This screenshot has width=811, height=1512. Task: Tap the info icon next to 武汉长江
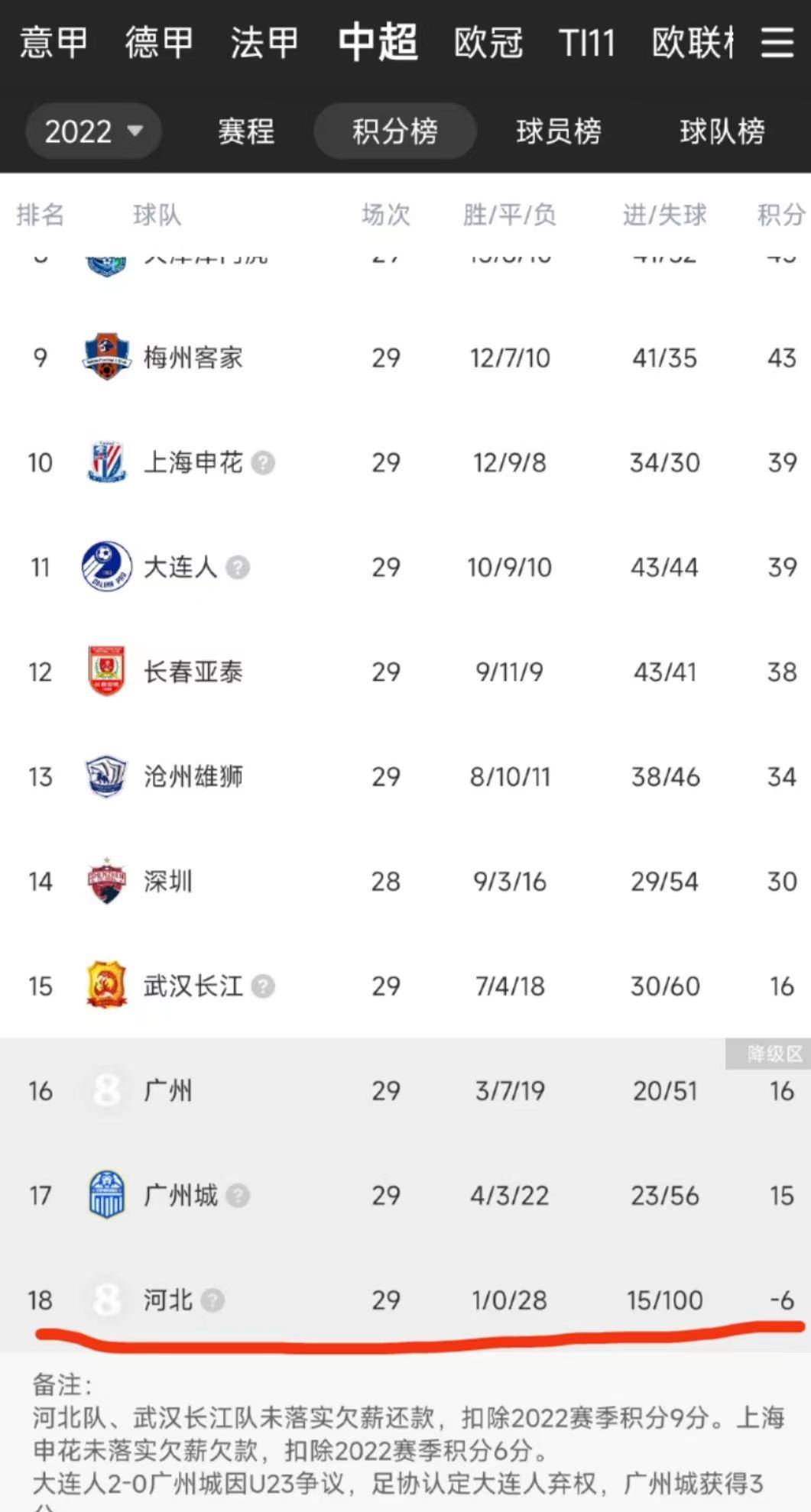(x=263, y=986)
